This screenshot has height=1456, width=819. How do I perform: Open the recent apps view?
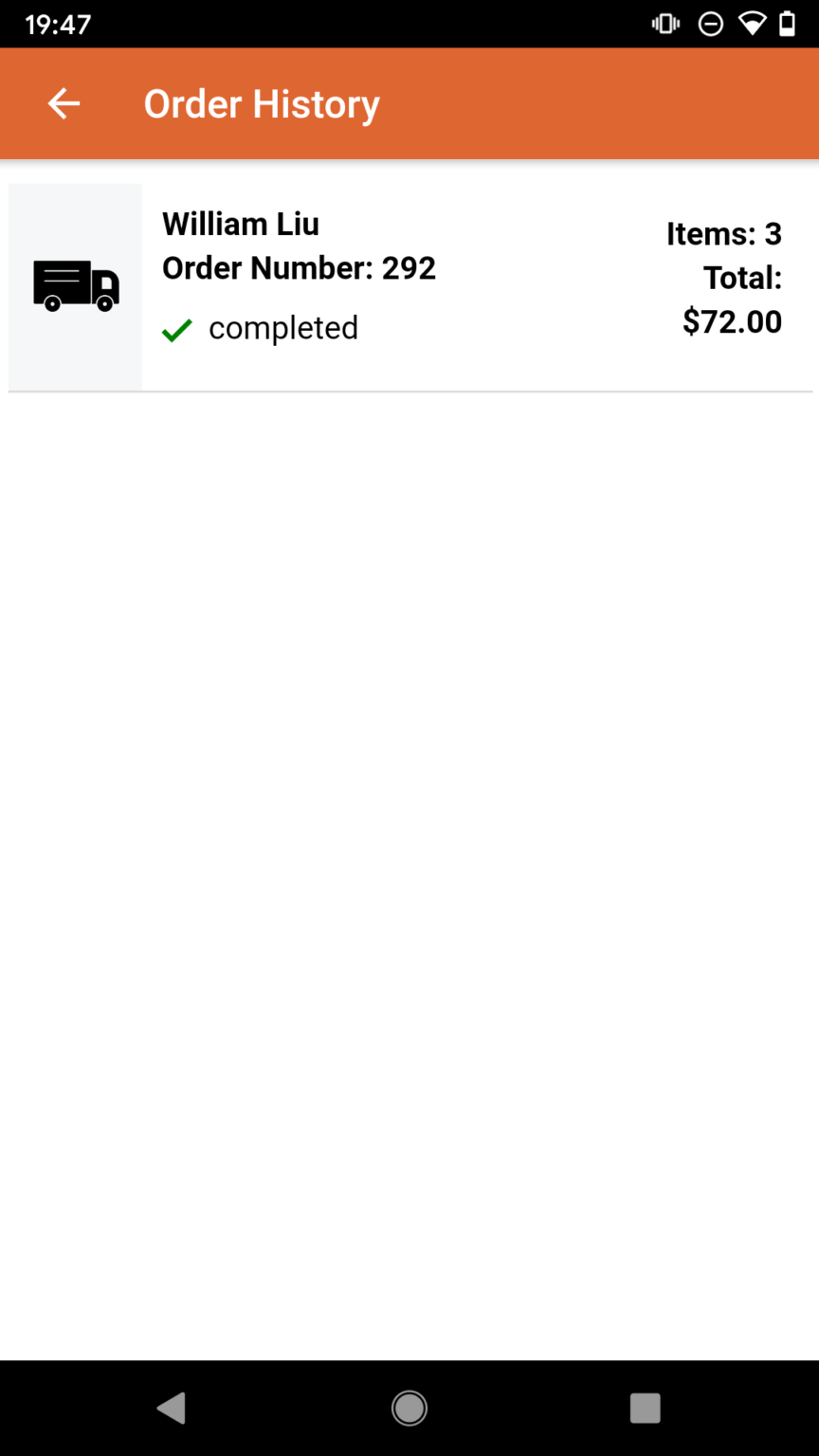click(x=645, y=1408)
